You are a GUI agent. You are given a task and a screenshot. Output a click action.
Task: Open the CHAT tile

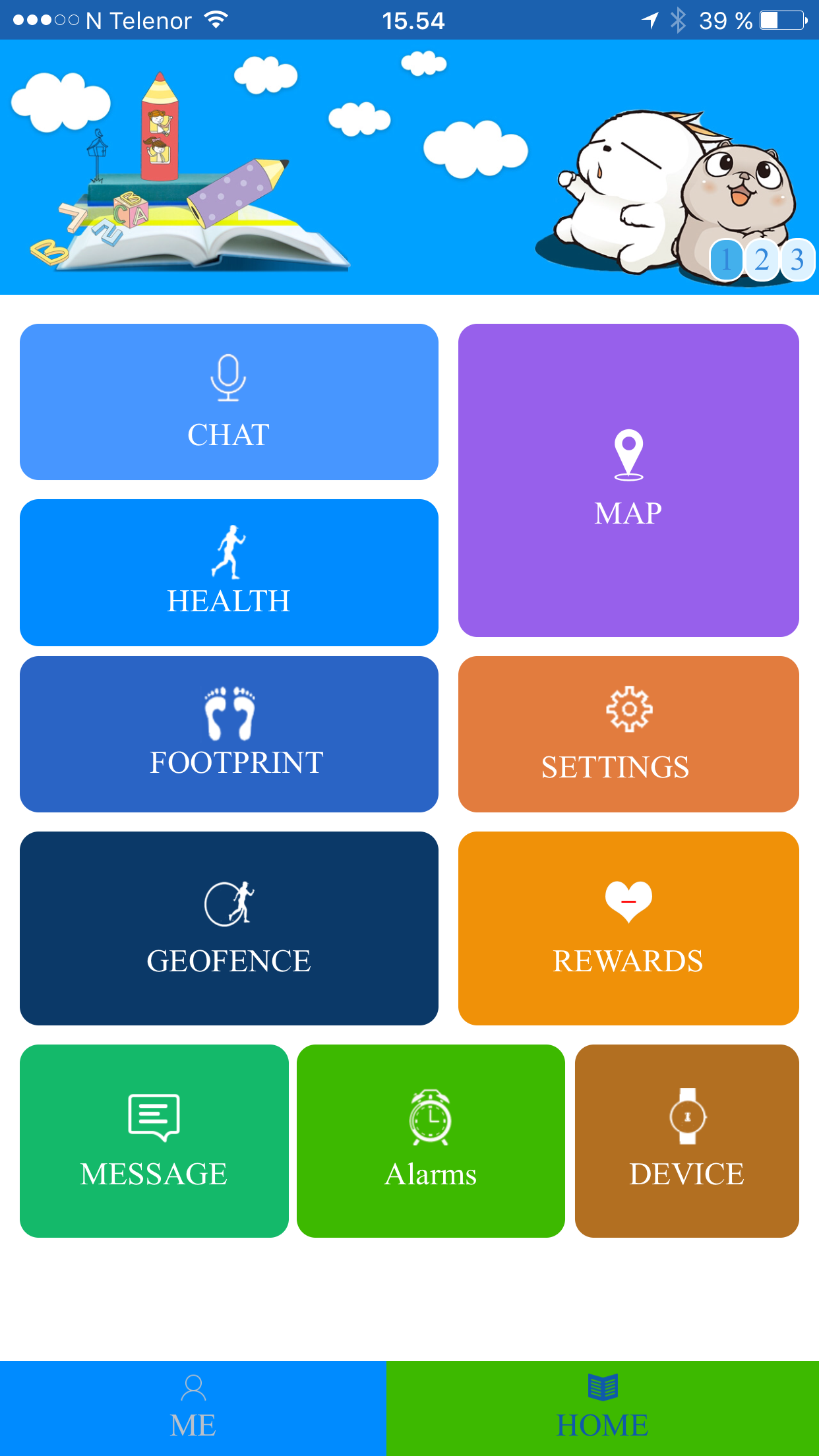pyautogui.click(x=229, y=402)
